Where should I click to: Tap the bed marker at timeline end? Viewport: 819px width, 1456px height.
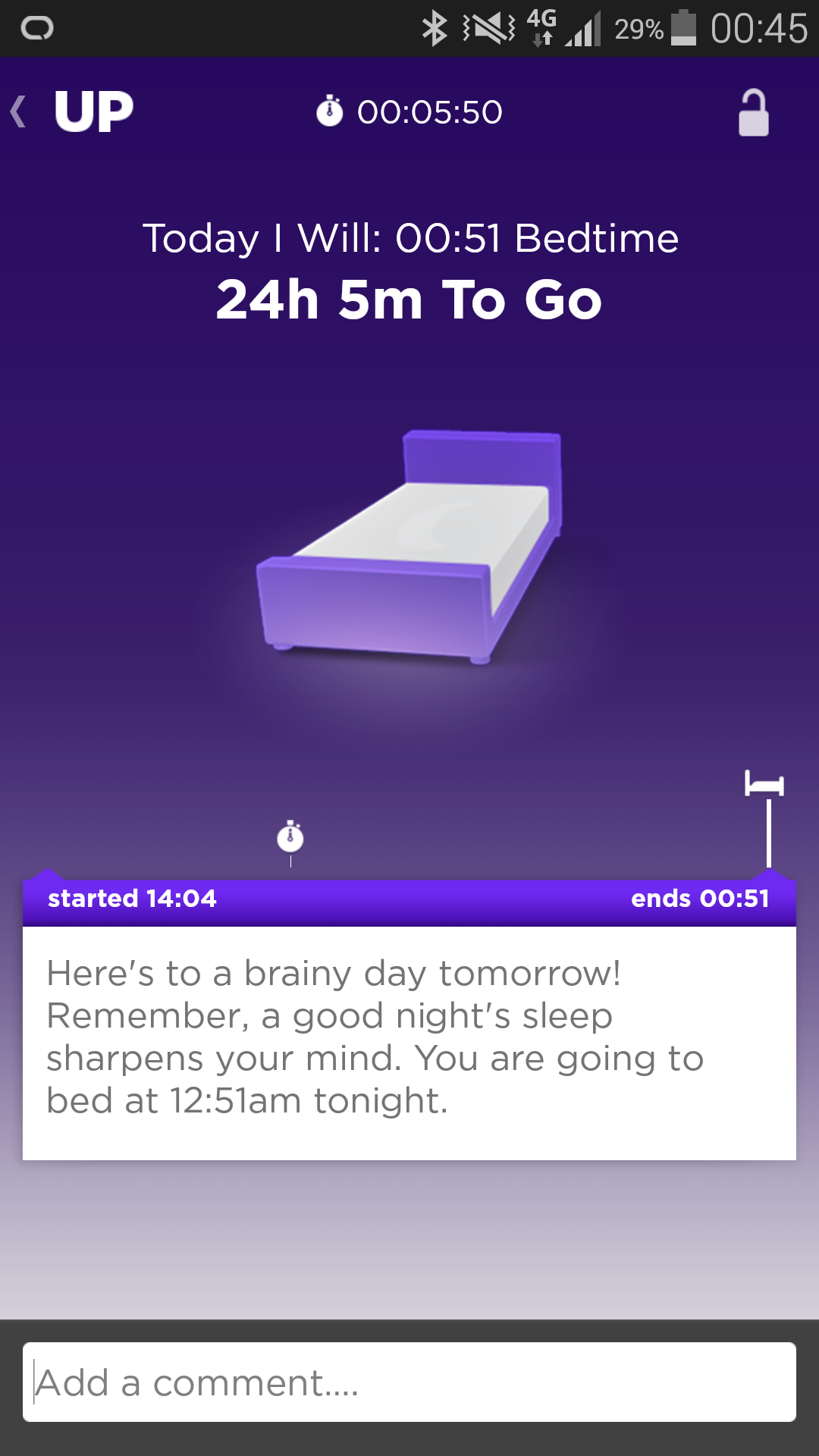click(764, 783)
